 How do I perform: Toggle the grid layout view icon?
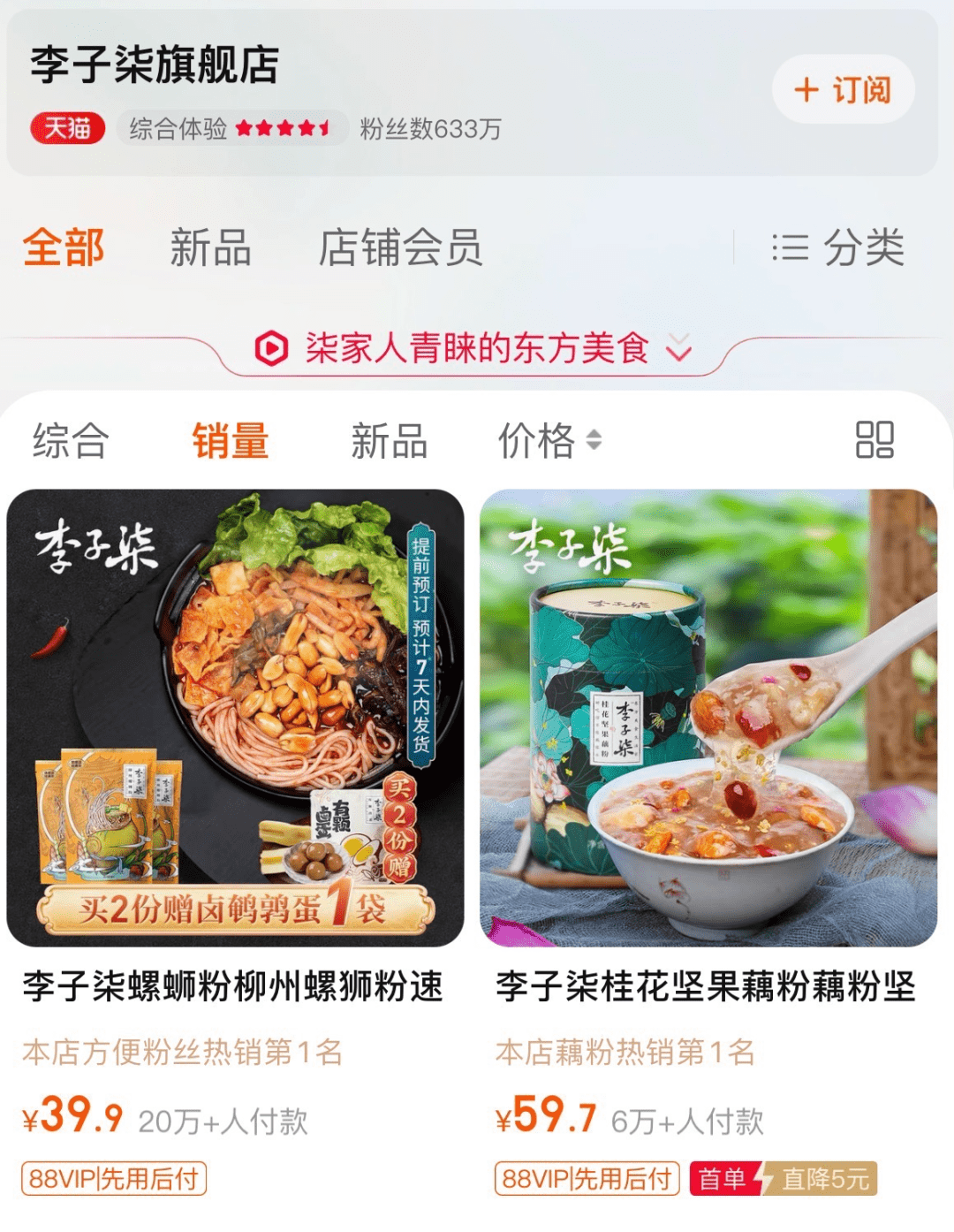point(874,439)
